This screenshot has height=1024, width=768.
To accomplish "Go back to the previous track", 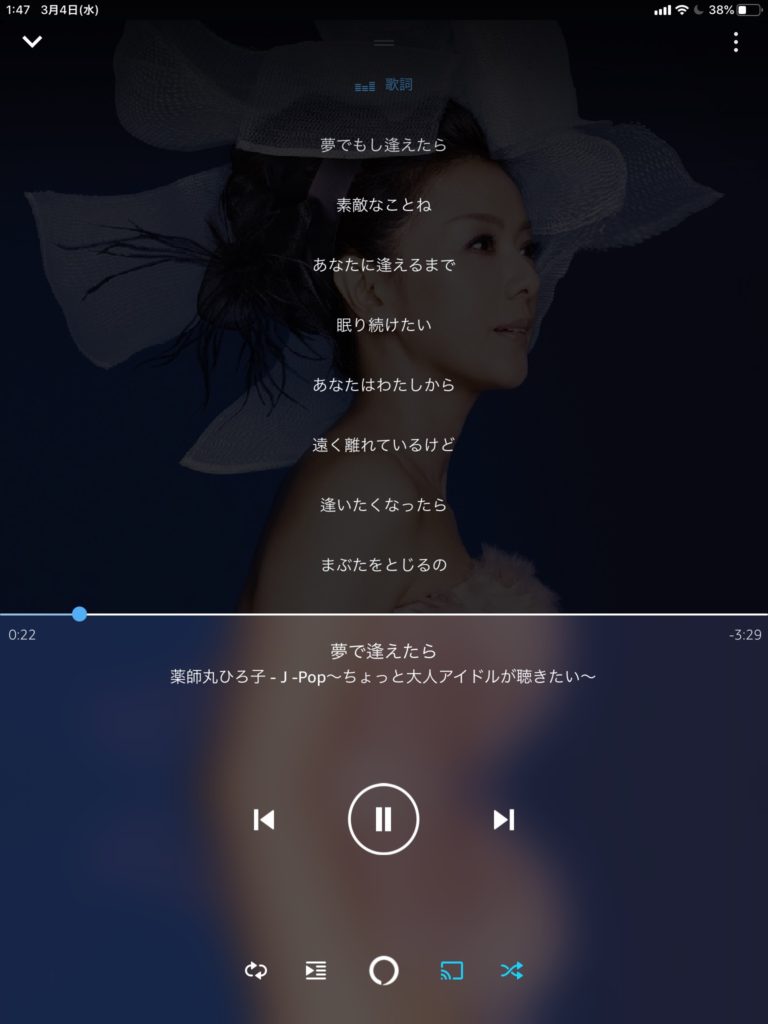I will (264, 820).
